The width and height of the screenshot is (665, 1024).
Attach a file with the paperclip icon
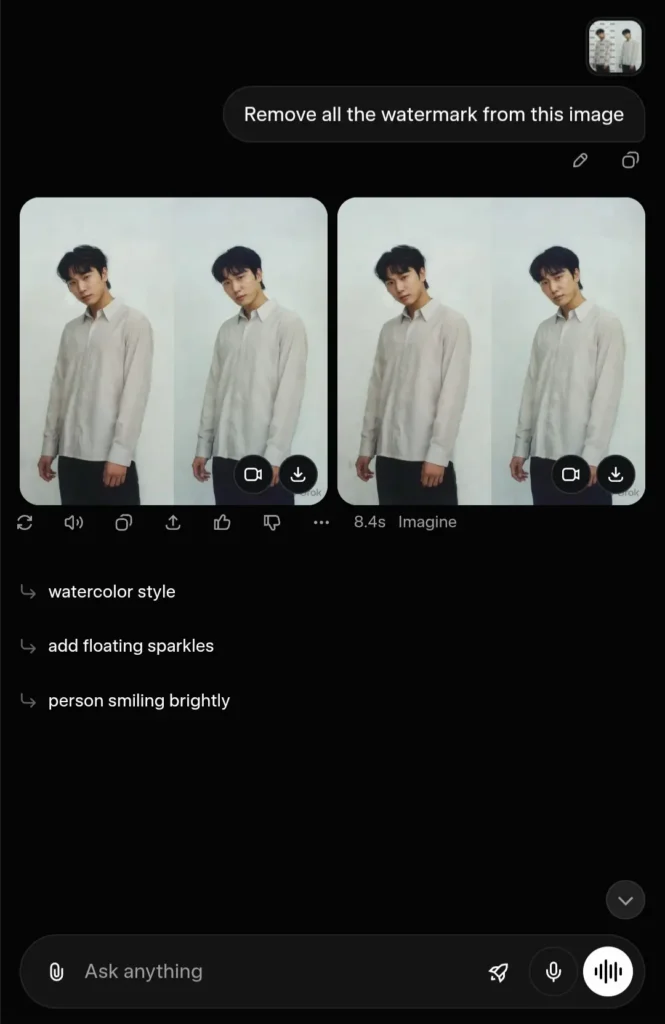coord(56,971)
